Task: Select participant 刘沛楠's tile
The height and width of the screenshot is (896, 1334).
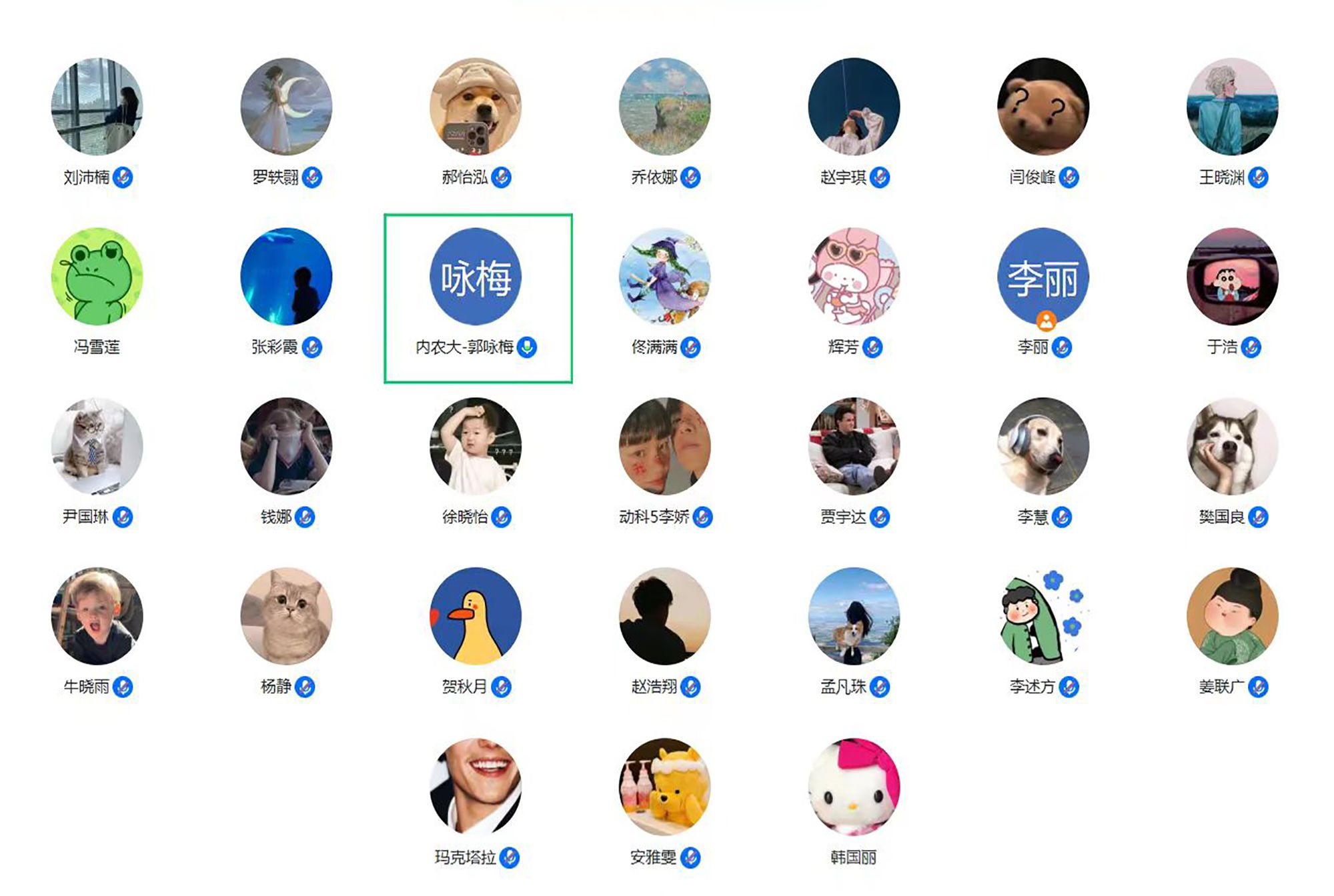Action: [x=97, y=107]
